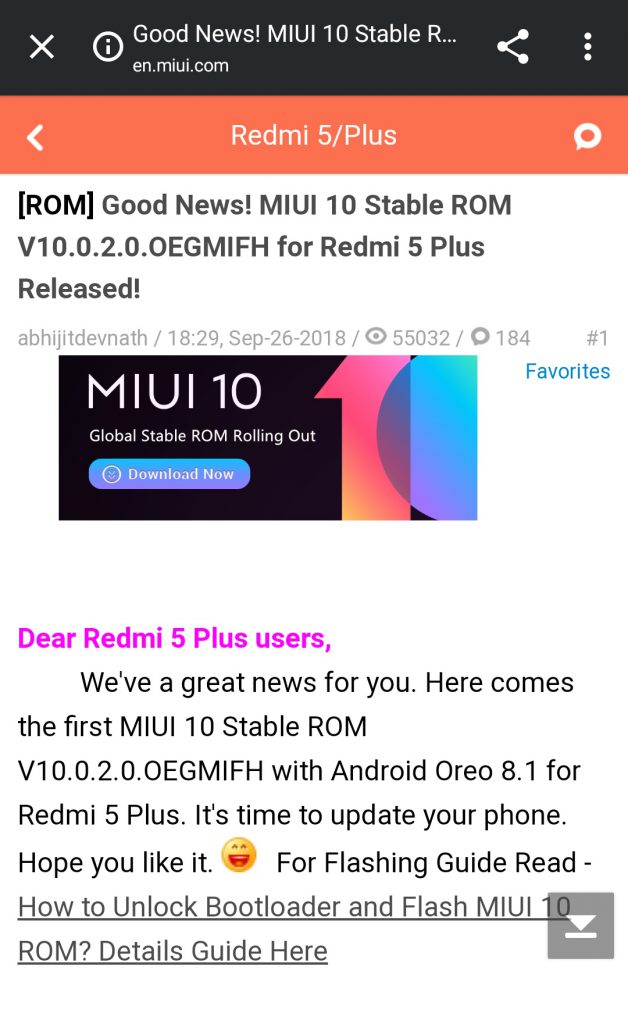Image resolution: width=628 pixels, height=1024 pixels.
Task: Close the browser custom tab
Action: [x=42, y=47]
